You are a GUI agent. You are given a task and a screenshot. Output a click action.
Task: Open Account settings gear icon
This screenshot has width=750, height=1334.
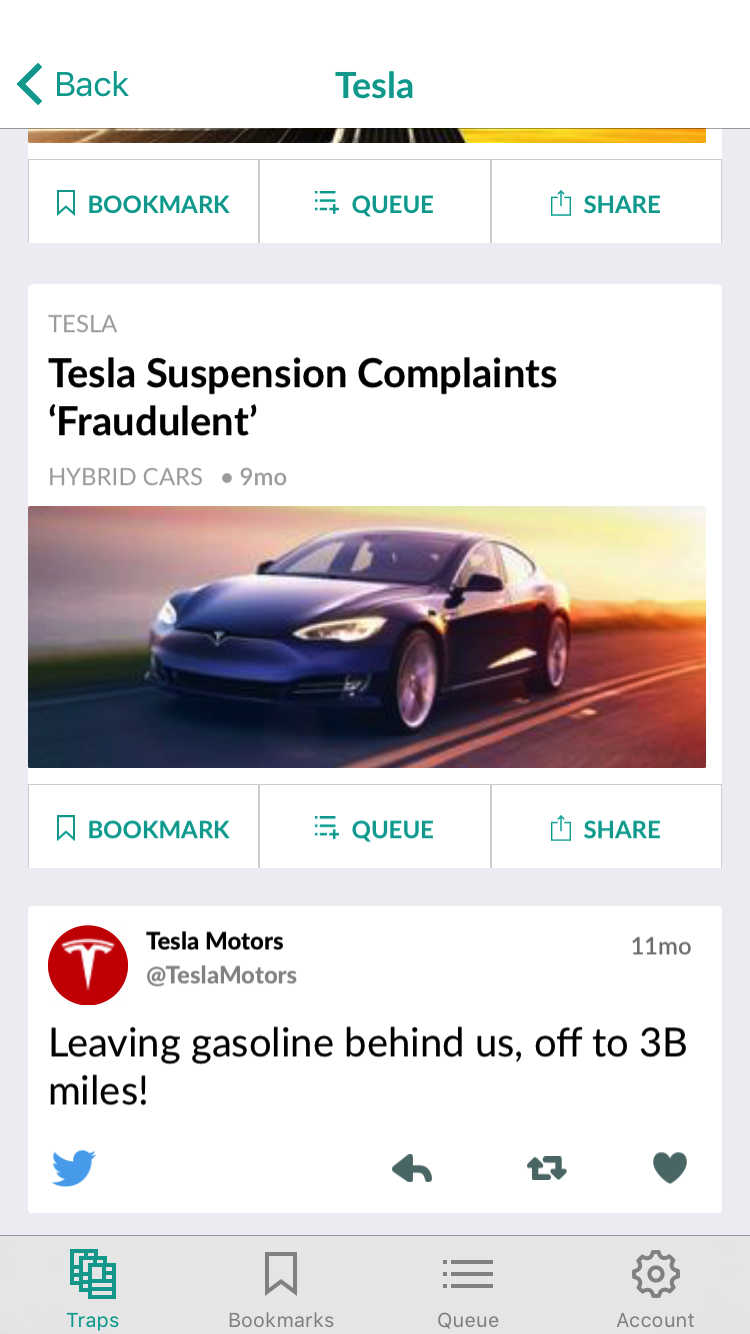(x=655, y=1274)
